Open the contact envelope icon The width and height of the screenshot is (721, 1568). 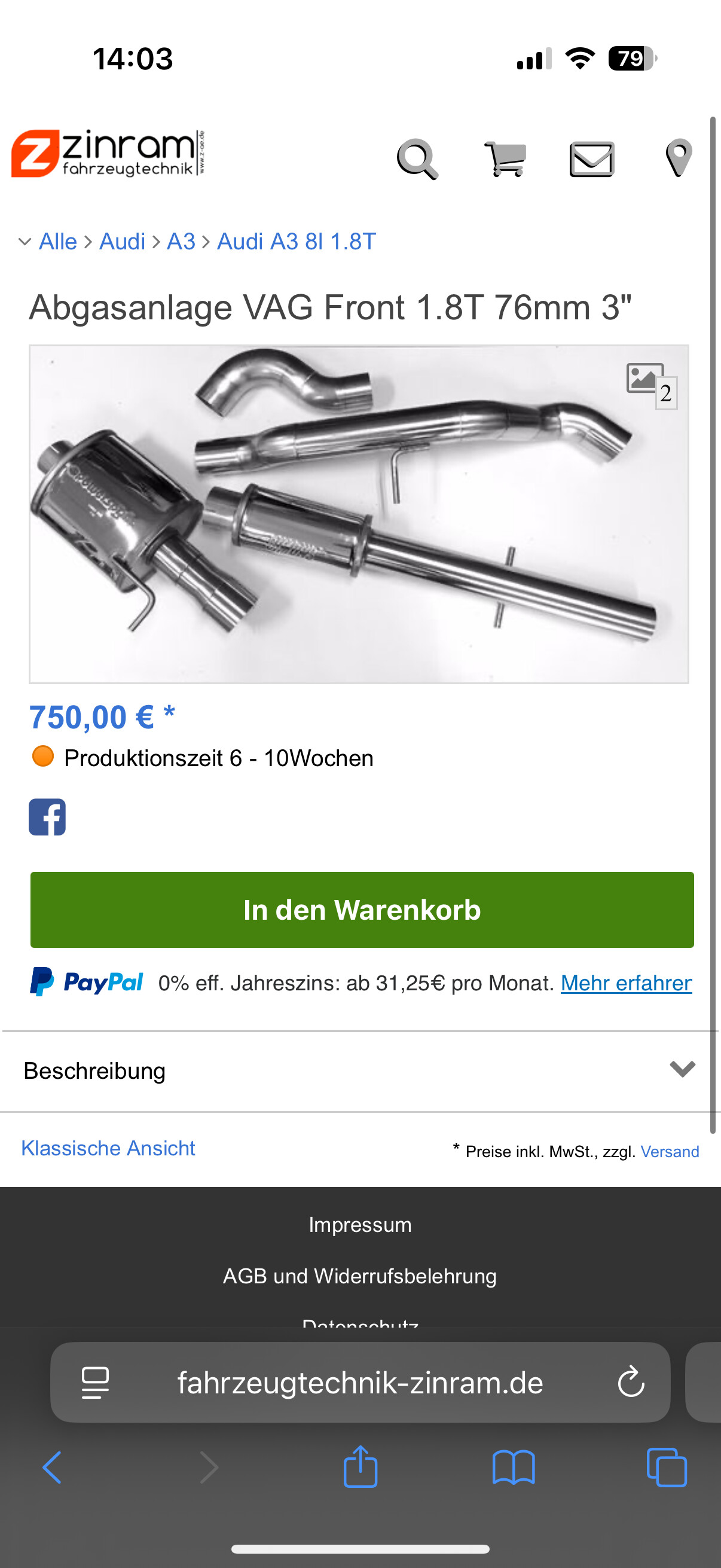pos(591,160)
